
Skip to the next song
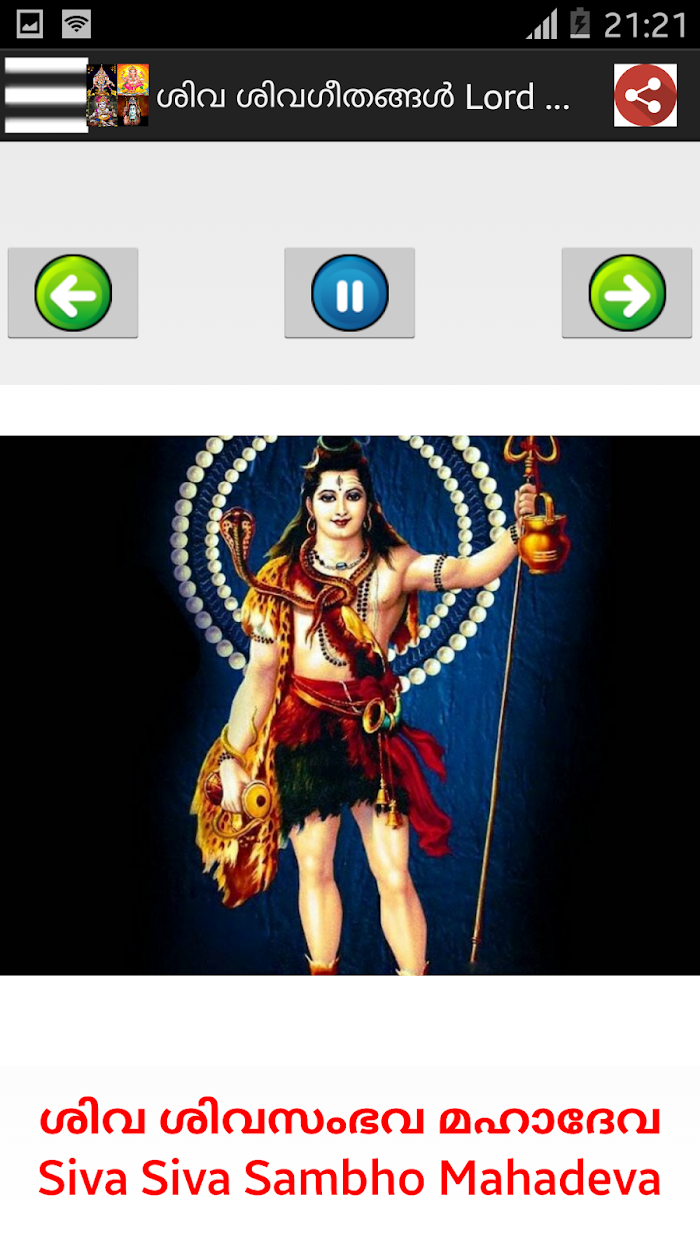[x=627, y=293]
